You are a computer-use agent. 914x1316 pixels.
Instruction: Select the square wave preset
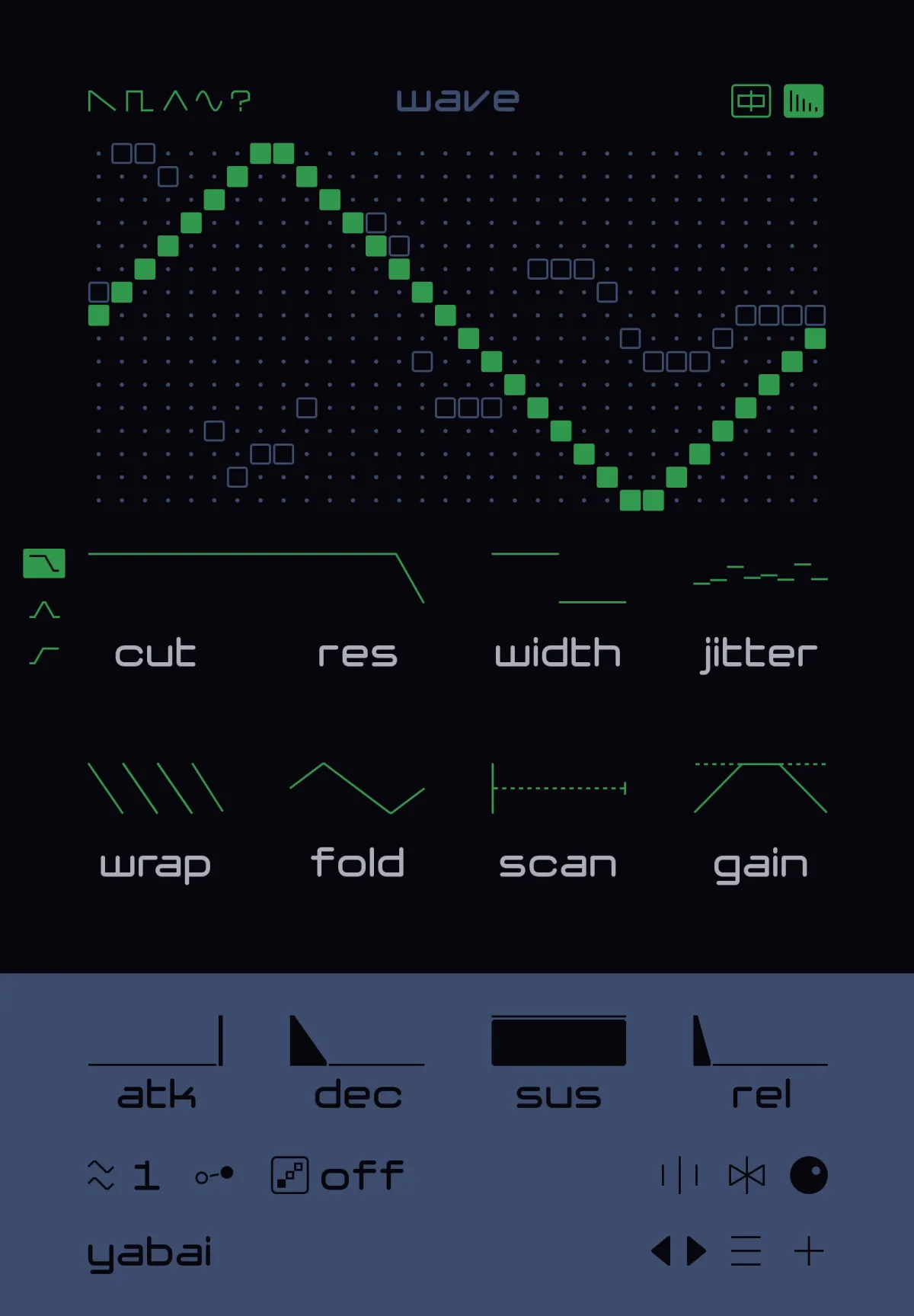[139, 101]
